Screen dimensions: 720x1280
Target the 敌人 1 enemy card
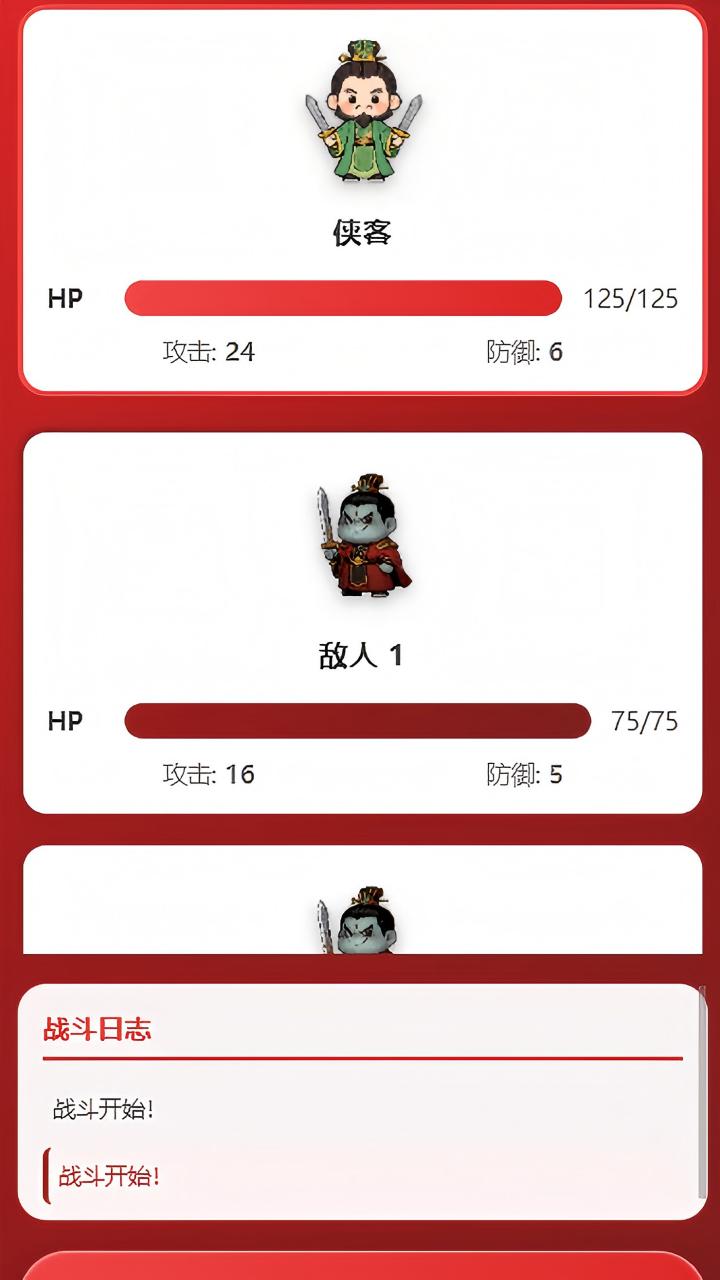[361, 622]
